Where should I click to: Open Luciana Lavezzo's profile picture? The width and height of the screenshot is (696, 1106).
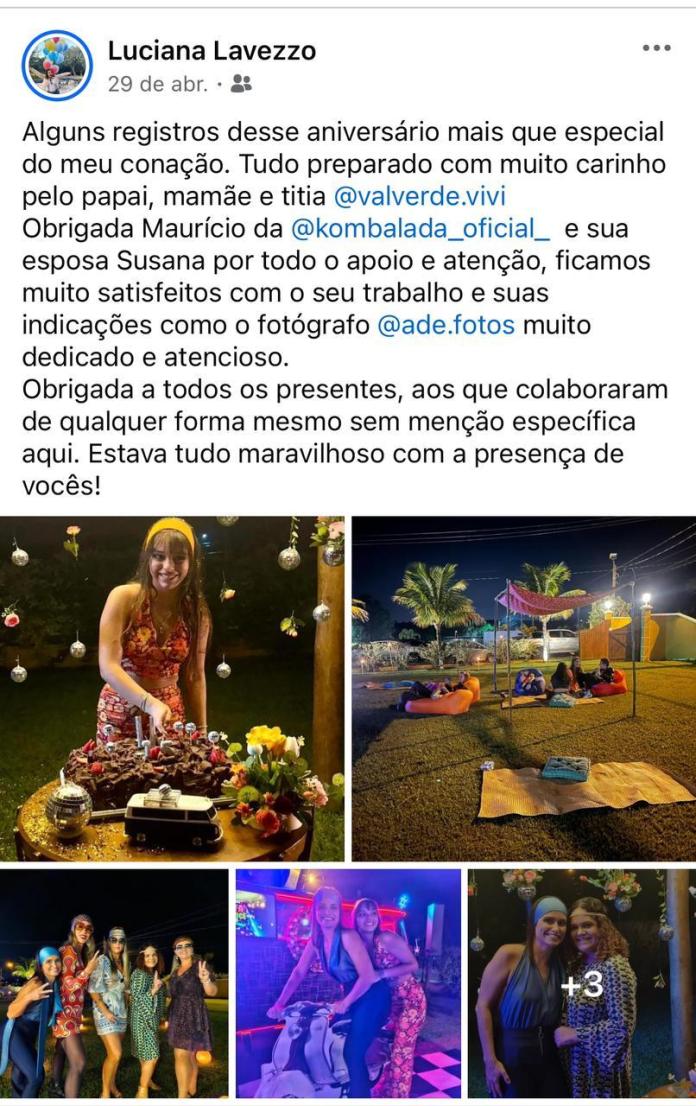[57, 65]
